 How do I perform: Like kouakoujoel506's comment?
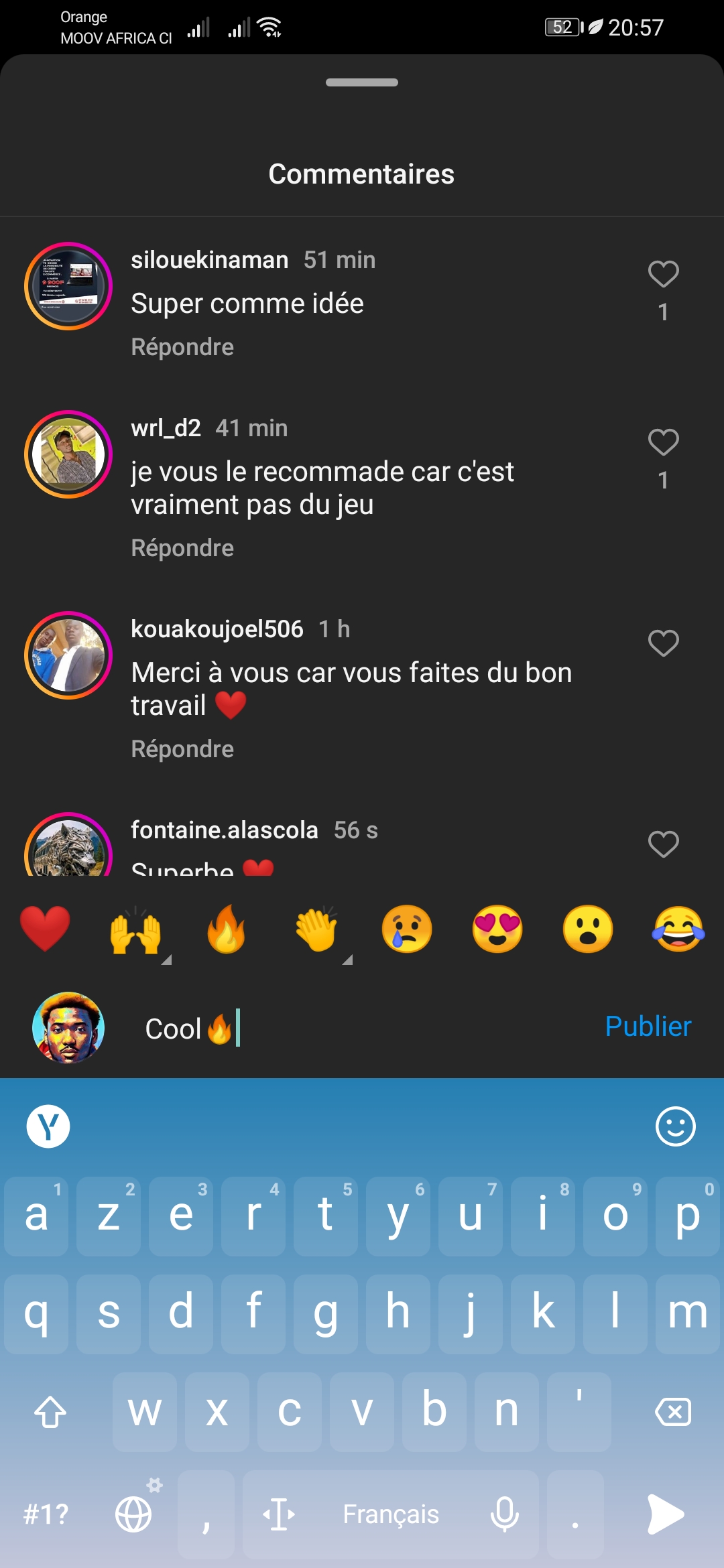click(x=663, y=643)
